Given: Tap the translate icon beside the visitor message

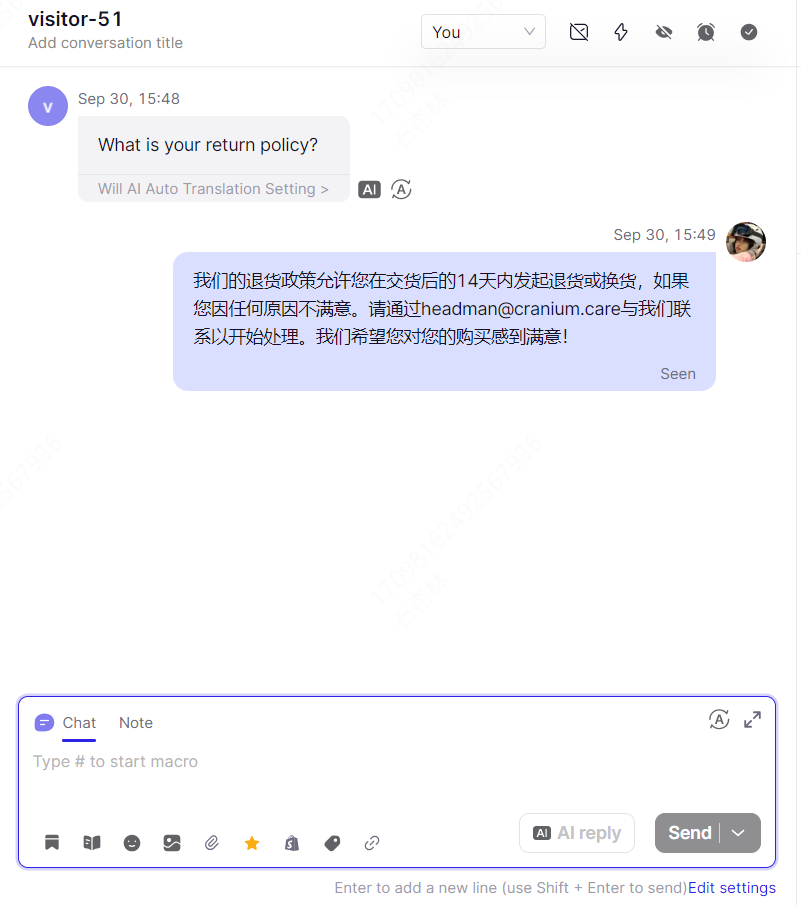Looking at the screenshot, I should (x=401, y=189).
